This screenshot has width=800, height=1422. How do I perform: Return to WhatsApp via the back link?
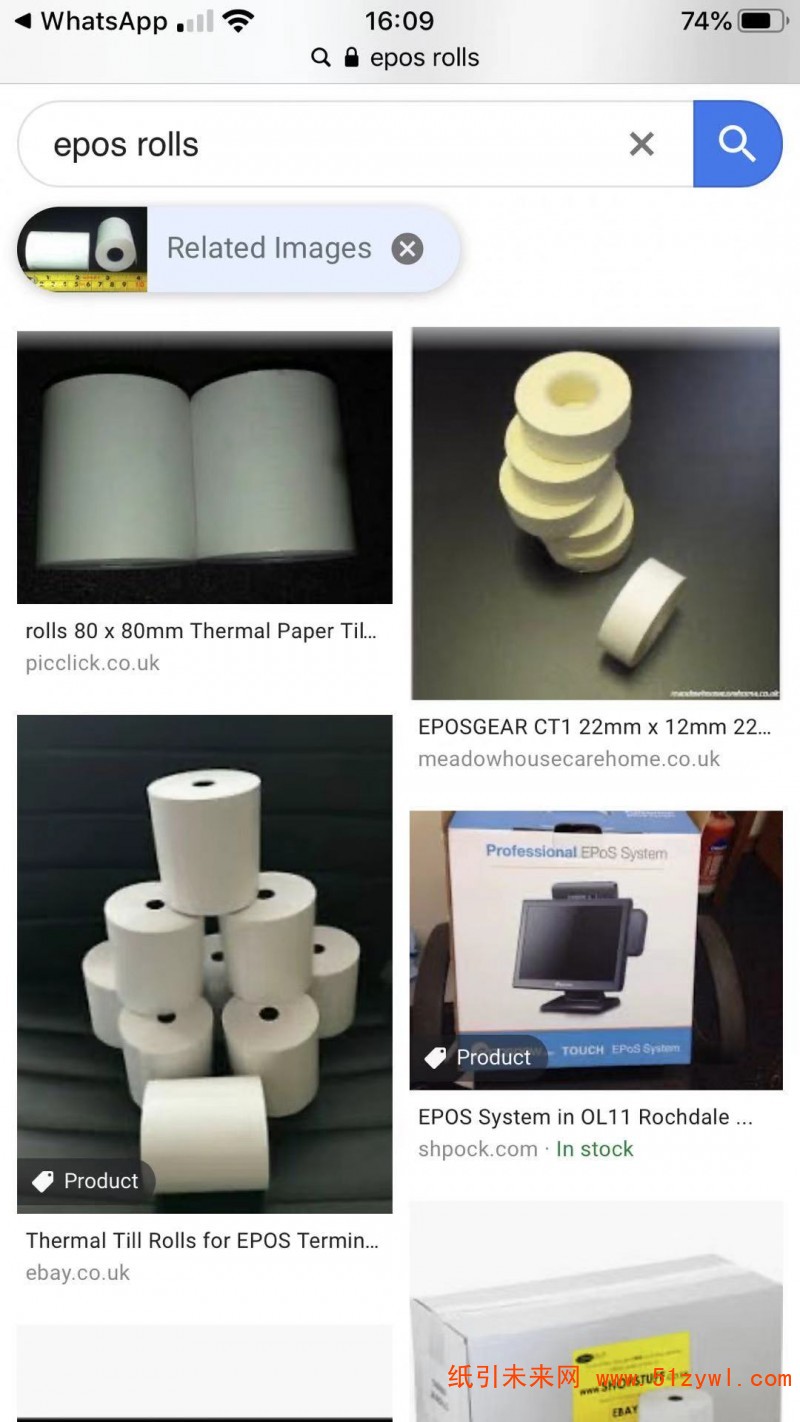click(90, 21)
